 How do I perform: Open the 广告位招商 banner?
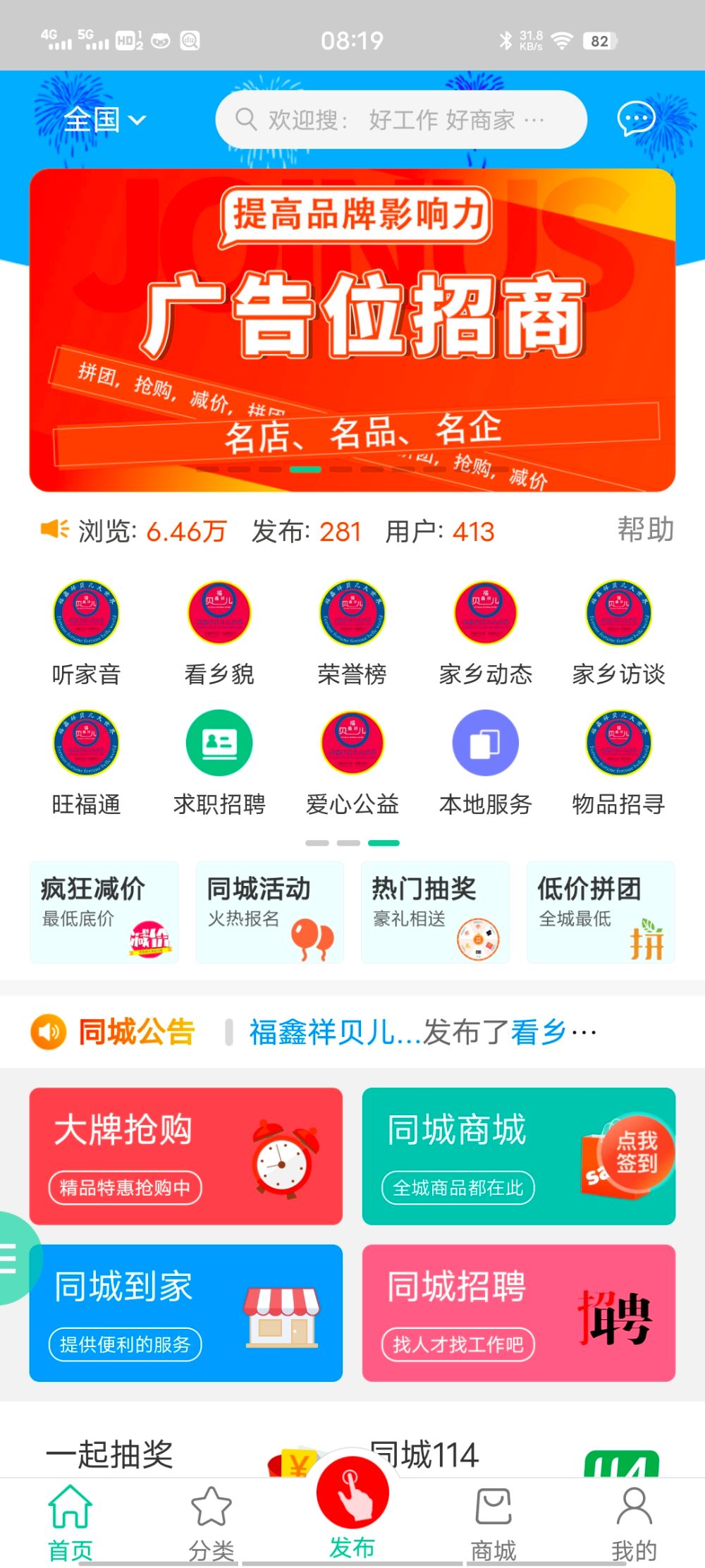(352, 330)
